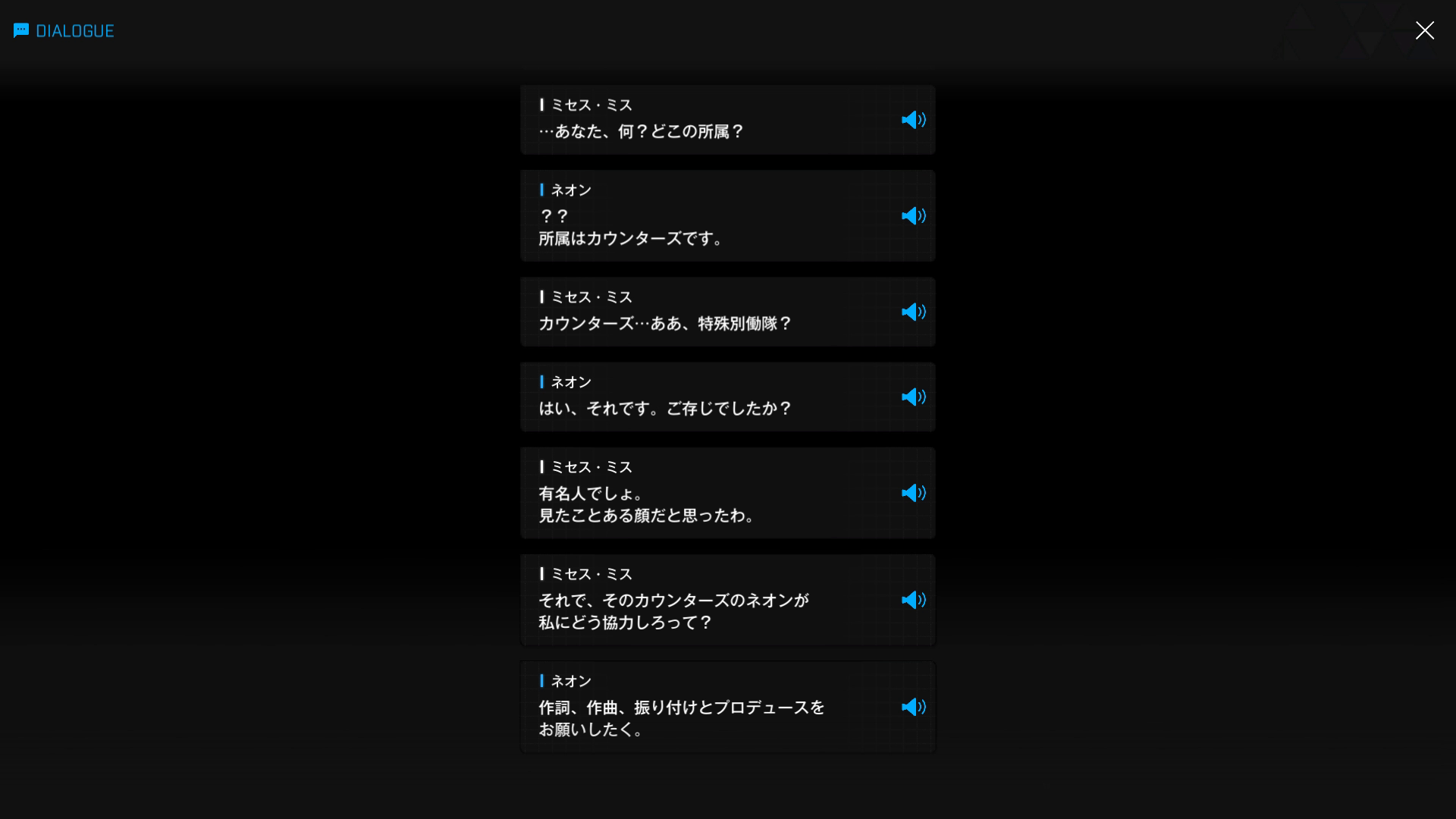Play voice for 'カウンターズ…ああ、特殊別働隊？'
The image size is (1456, 819).
pyautogui.click(x=913, y=312)
